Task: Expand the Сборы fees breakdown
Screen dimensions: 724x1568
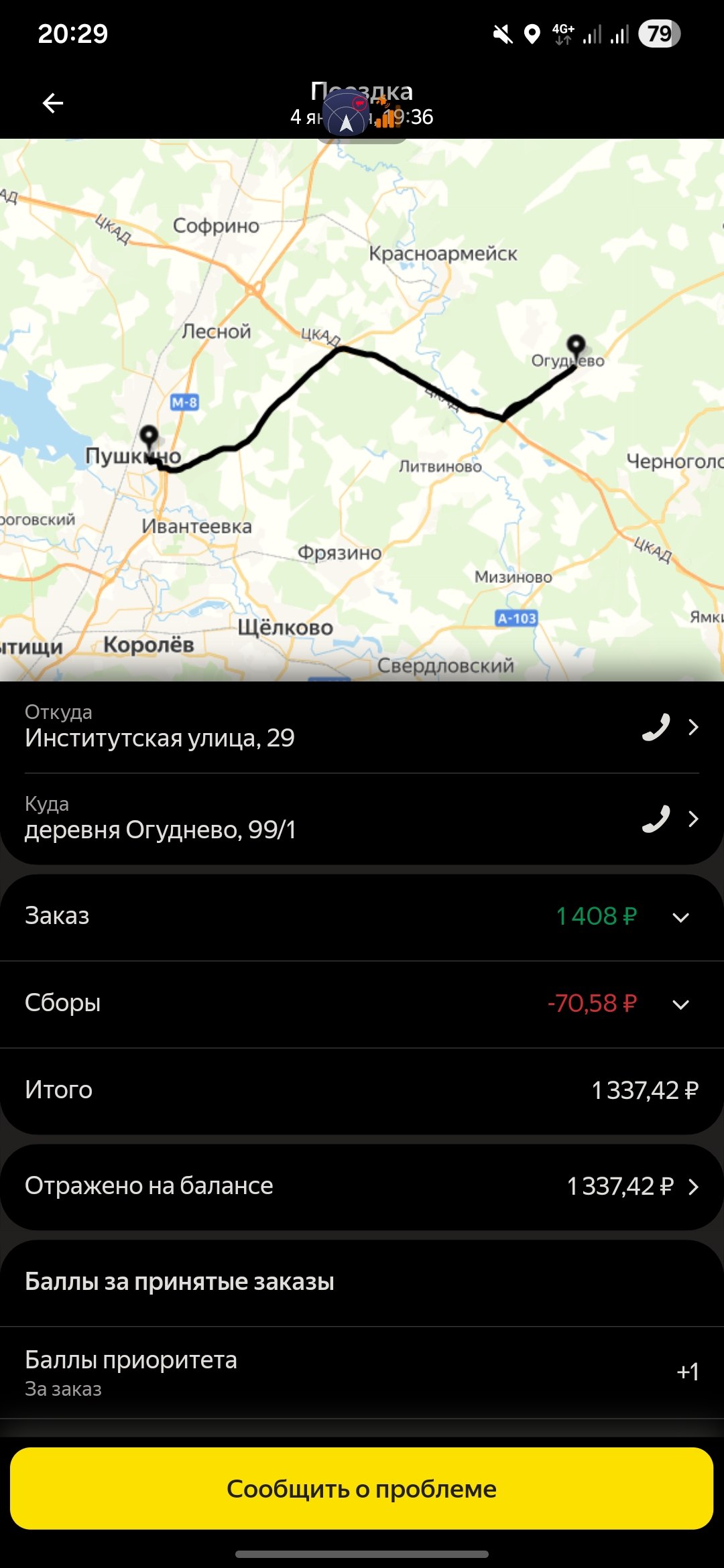Action: pyautogui.click(x=680, y=1004)
